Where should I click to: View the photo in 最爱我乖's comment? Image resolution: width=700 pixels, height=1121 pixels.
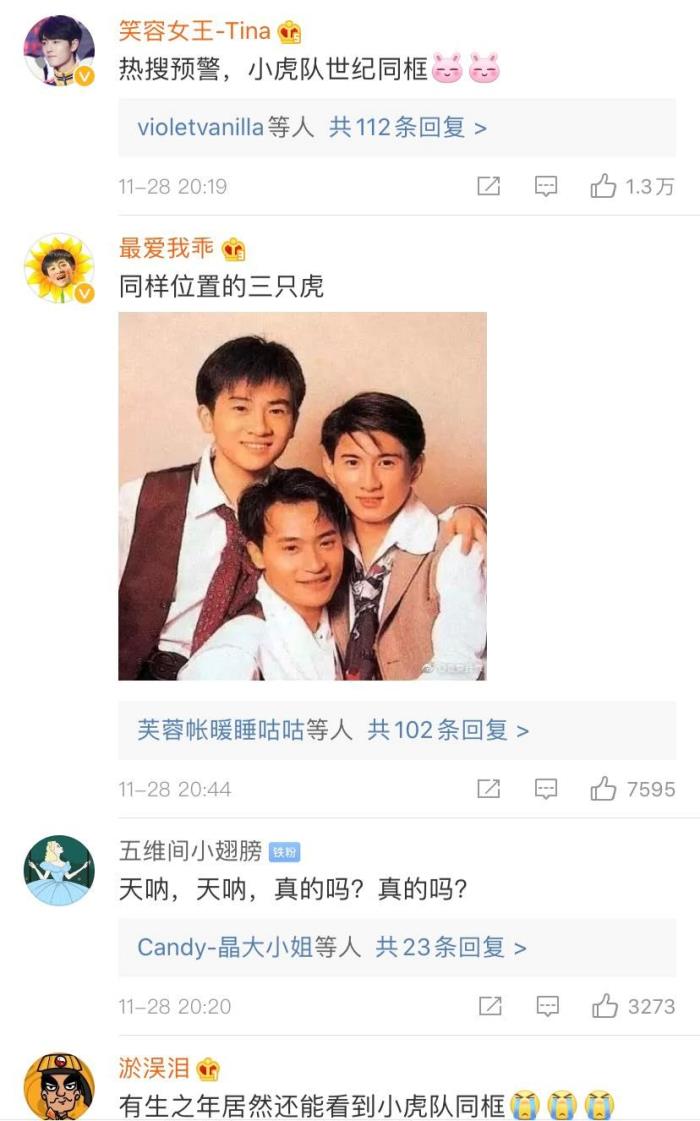tap(302, 496)
